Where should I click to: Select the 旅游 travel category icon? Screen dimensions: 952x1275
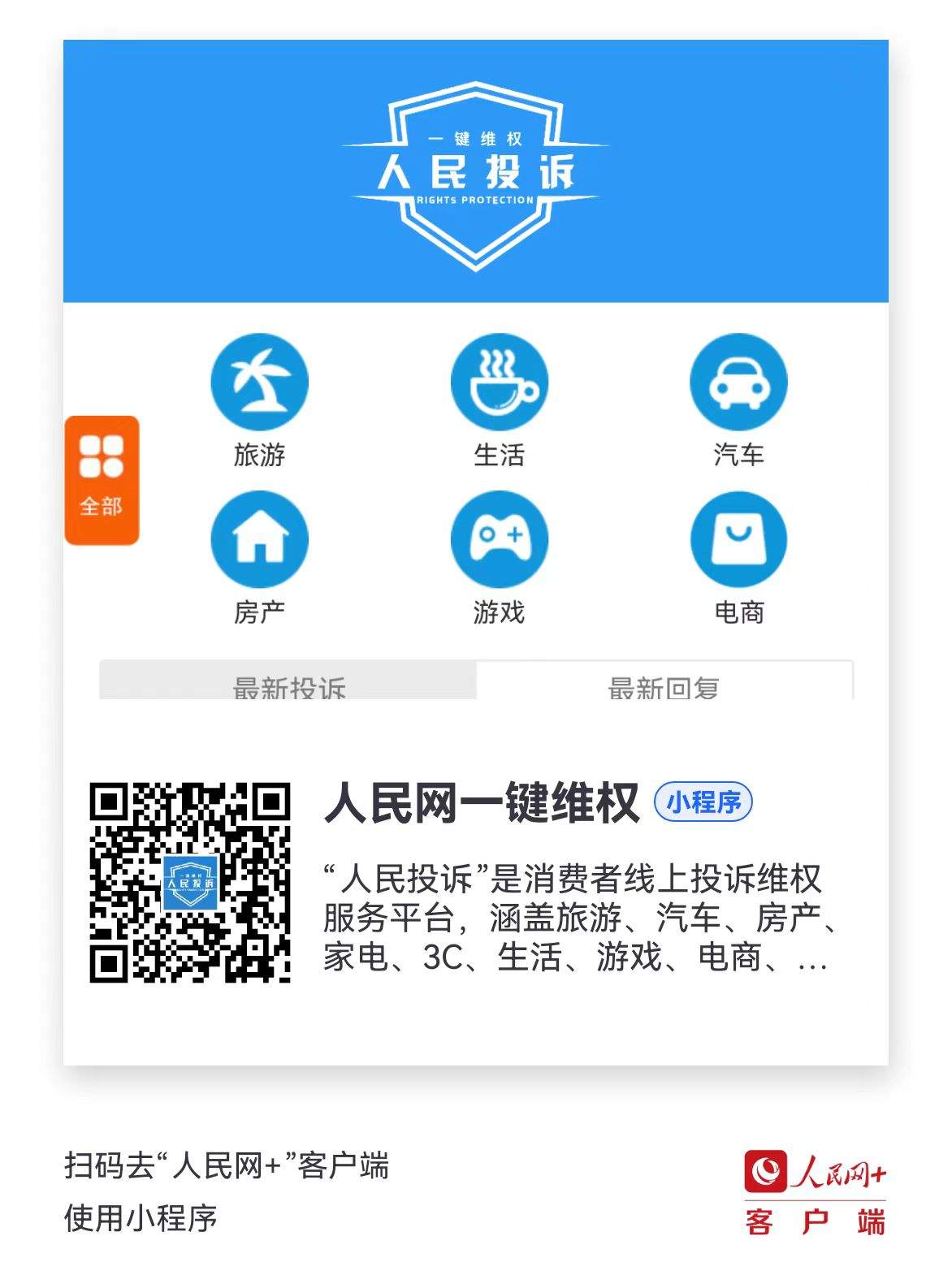(x=258, y=382)
